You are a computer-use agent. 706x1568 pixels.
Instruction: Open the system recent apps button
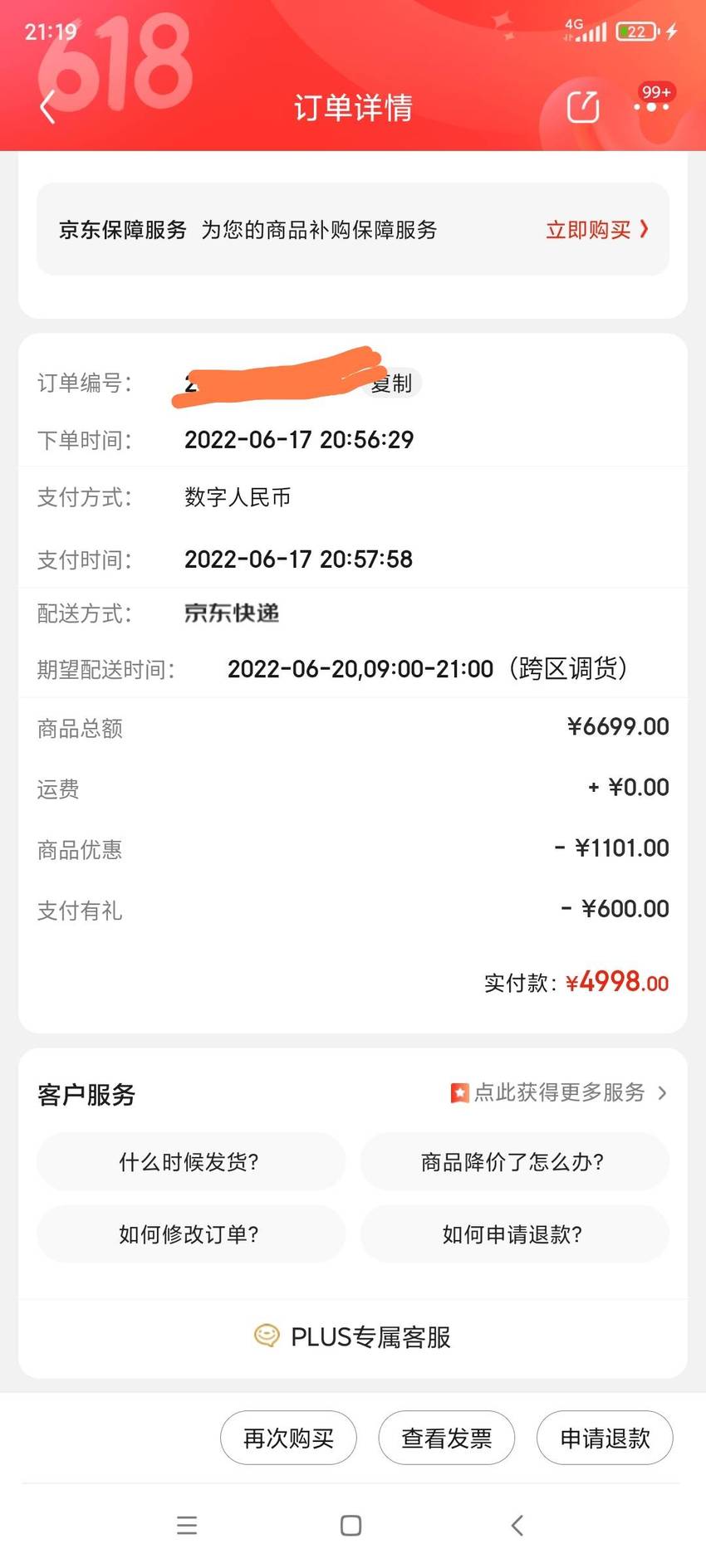point(187,1526)
